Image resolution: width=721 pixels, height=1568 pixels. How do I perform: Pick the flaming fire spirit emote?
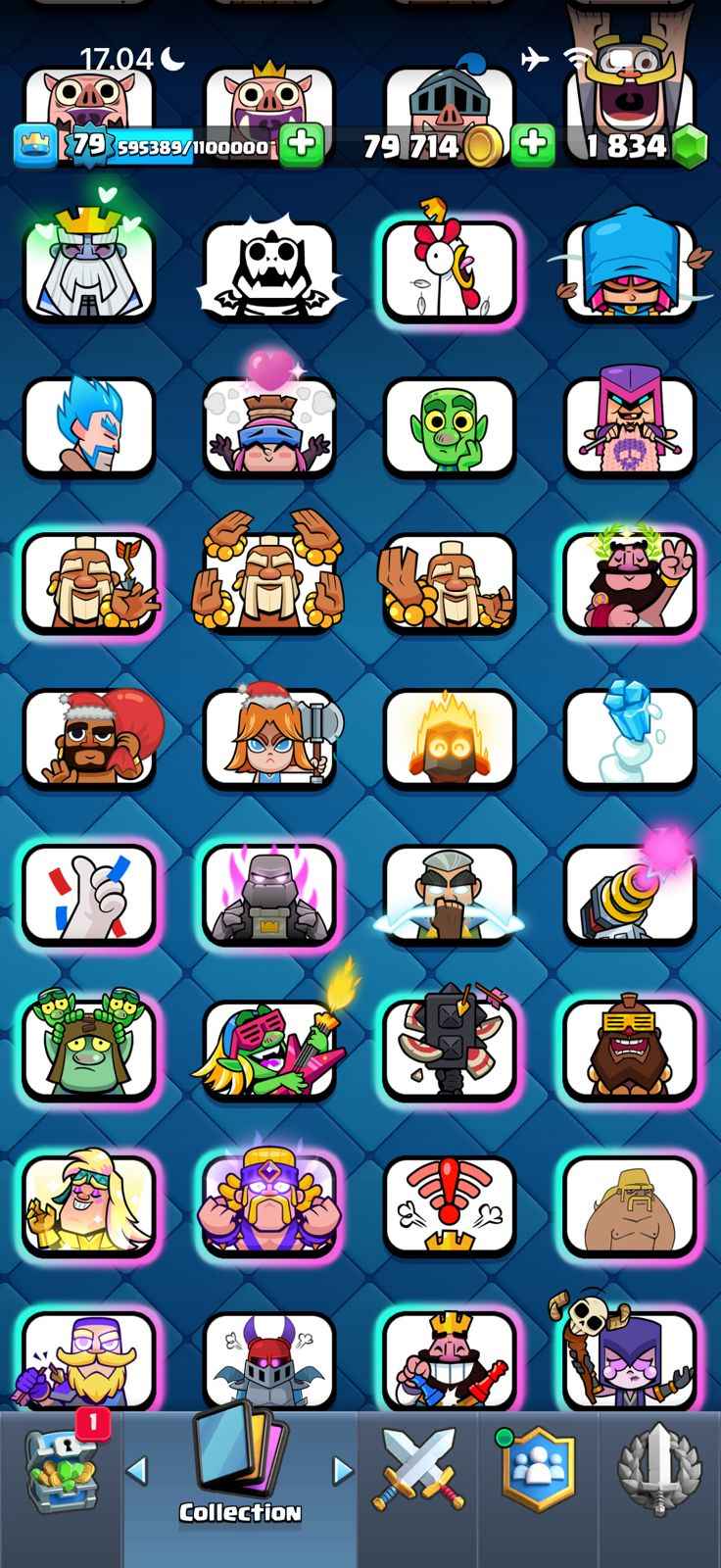tap(450, 737)
